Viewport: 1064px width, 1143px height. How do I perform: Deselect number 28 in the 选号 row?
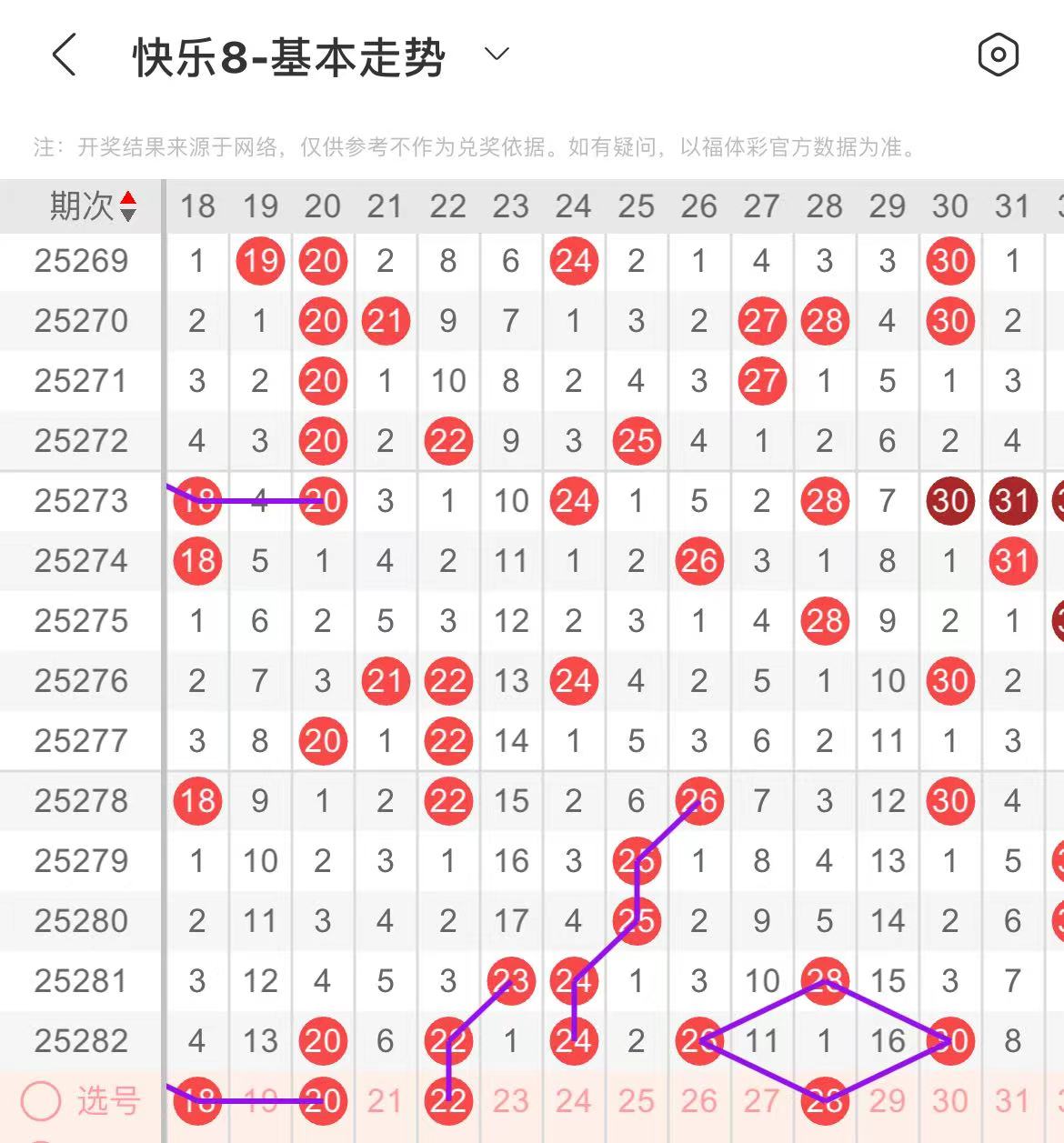tap(825, 1101)
